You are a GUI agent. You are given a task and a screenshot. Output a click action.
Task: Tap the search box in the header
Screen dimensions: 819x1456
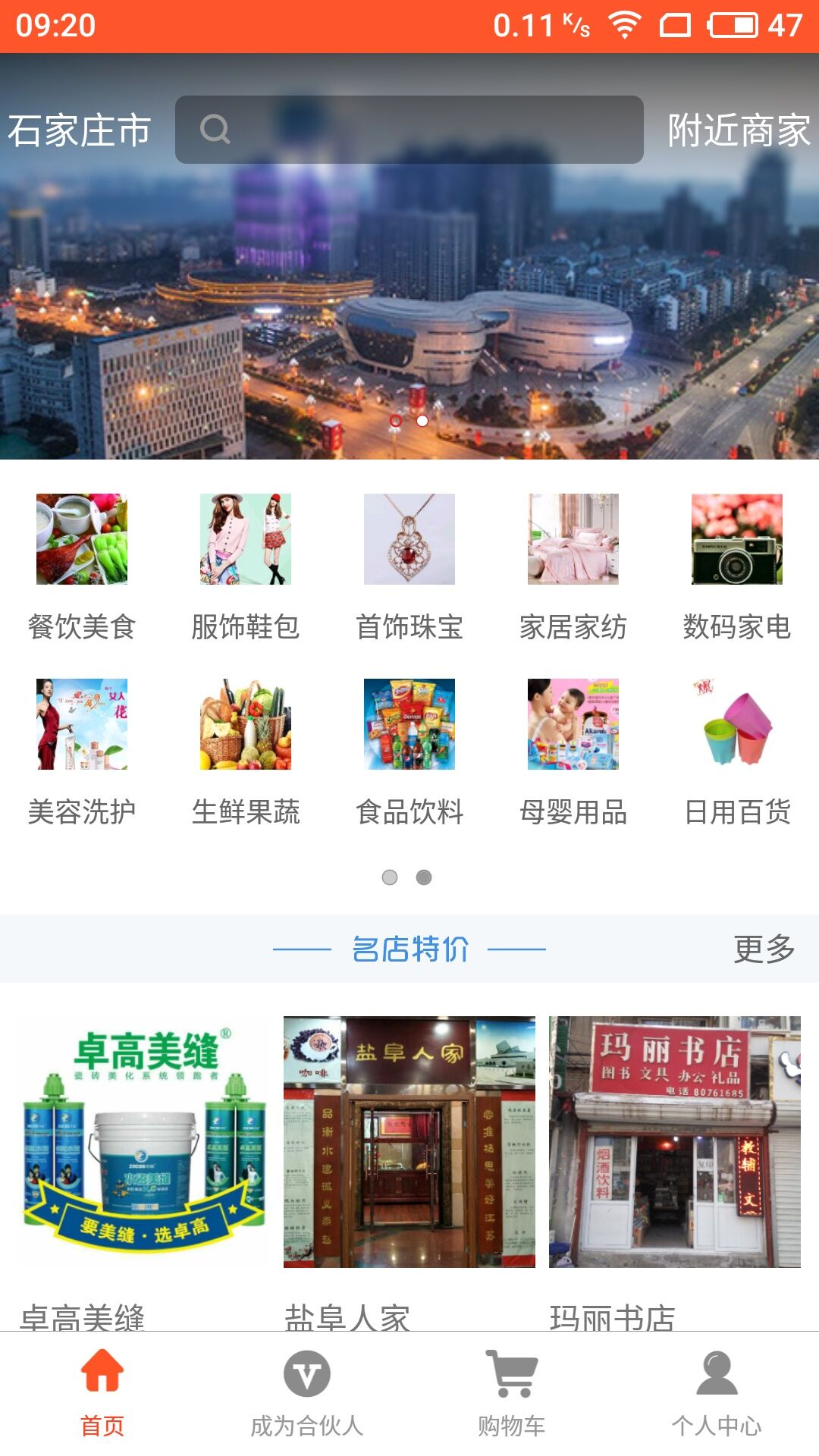pos(409,130)
